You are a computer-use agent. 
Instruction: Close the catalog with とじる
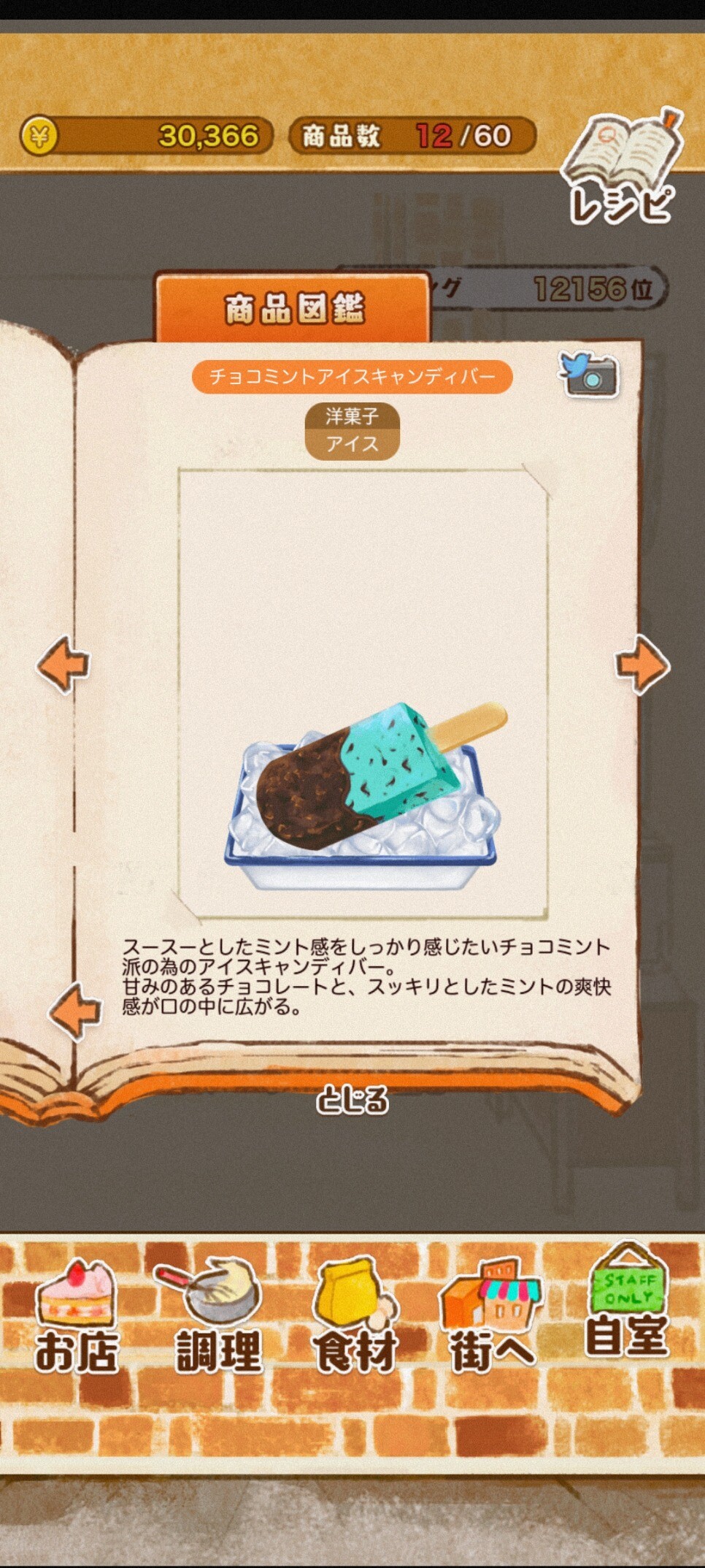pyautogui.click(x=352, y=1099)
